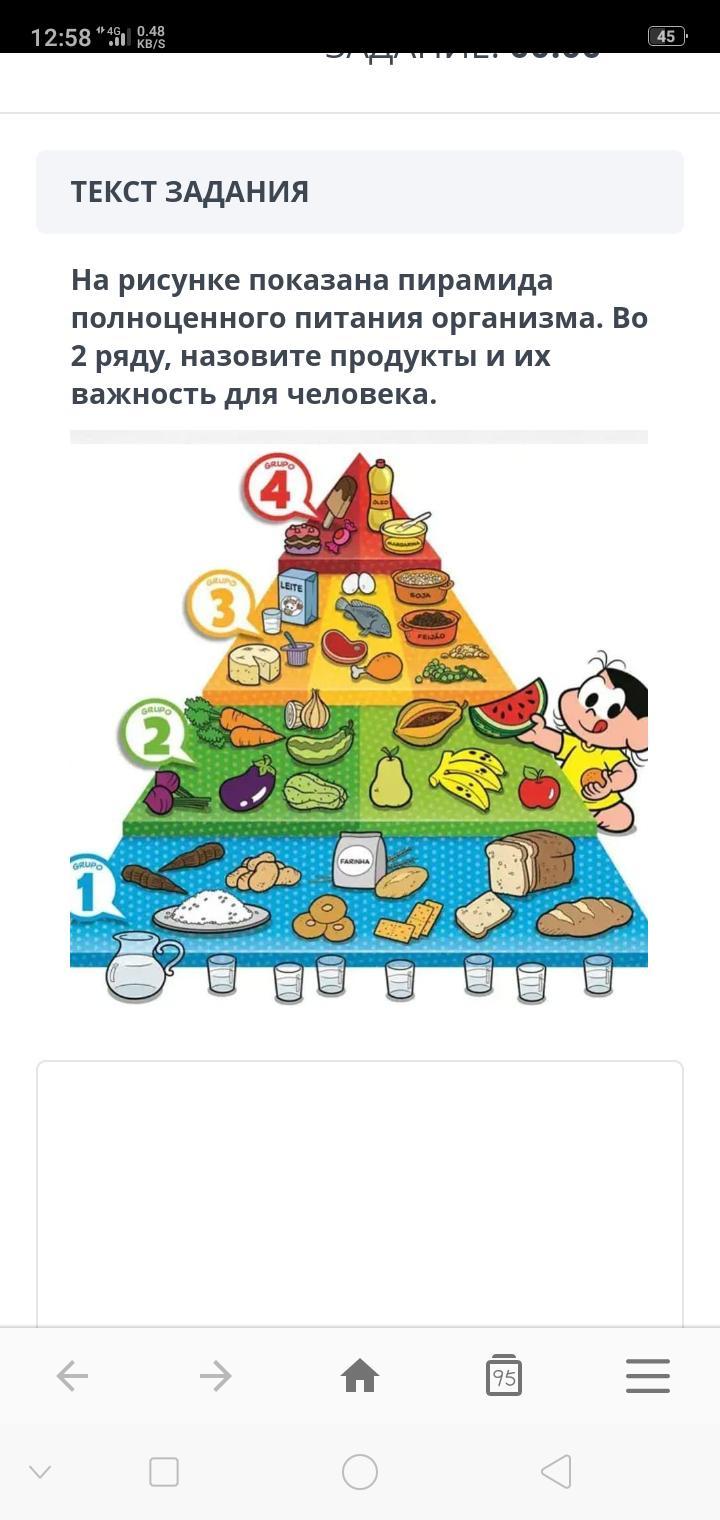Tap the answer text field below the pyramid
This screenshot has width=720, height=1520.
point(360,1194)
